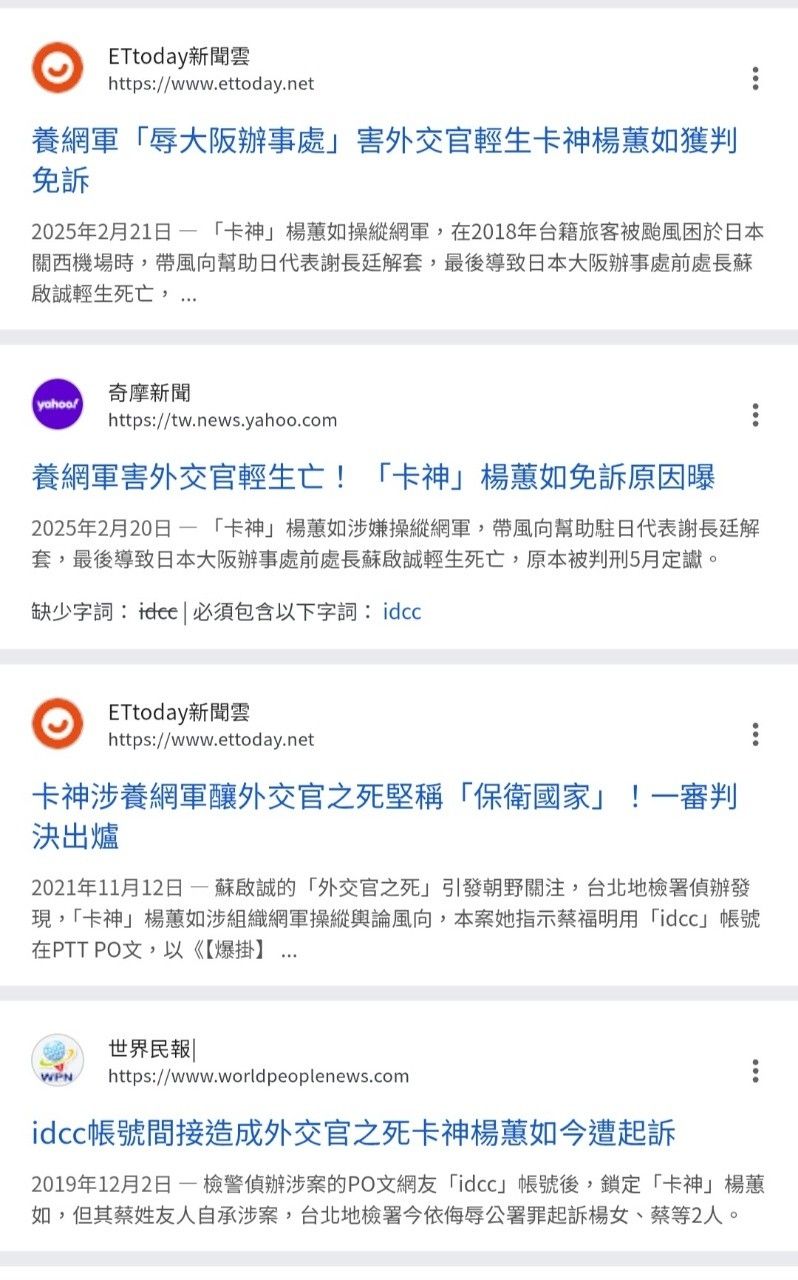The image size is (798, 1280).
Task: Open overflow menu for 世界民報 result
Action: coord(755,1071)
